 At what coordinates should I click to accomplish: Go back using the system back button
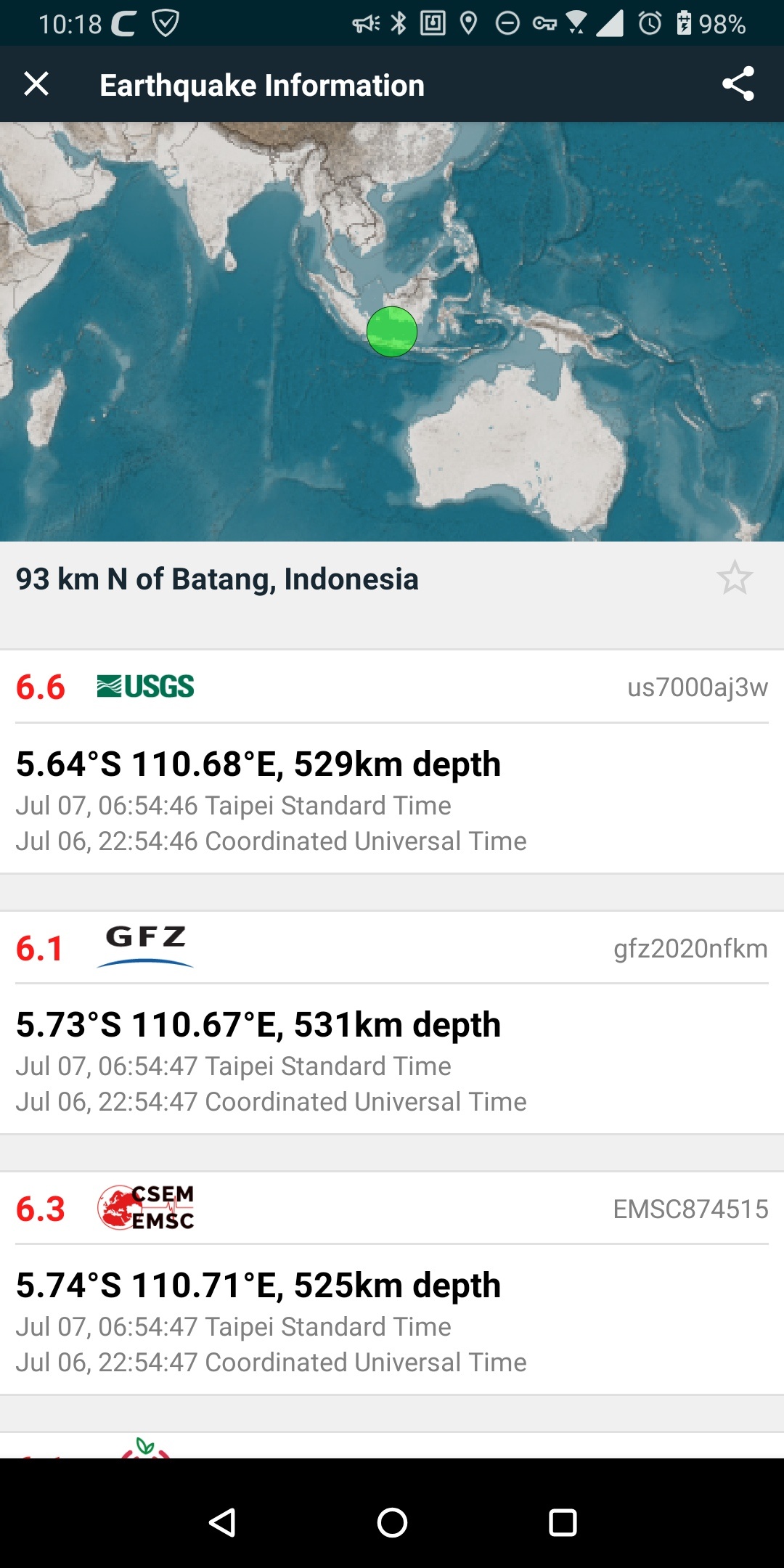221,1522
